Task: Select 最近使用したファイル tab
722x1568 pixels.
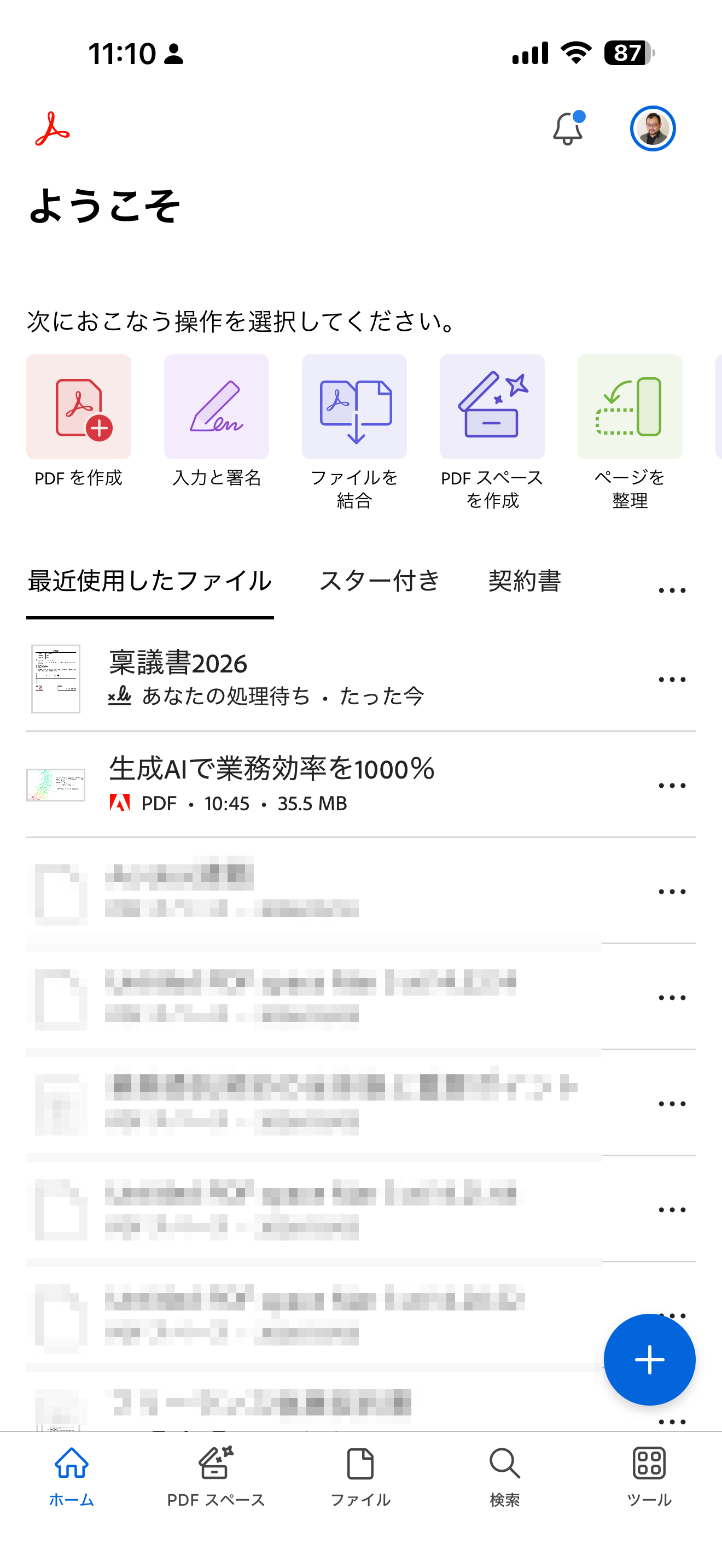Action: (x=150, y=581)
